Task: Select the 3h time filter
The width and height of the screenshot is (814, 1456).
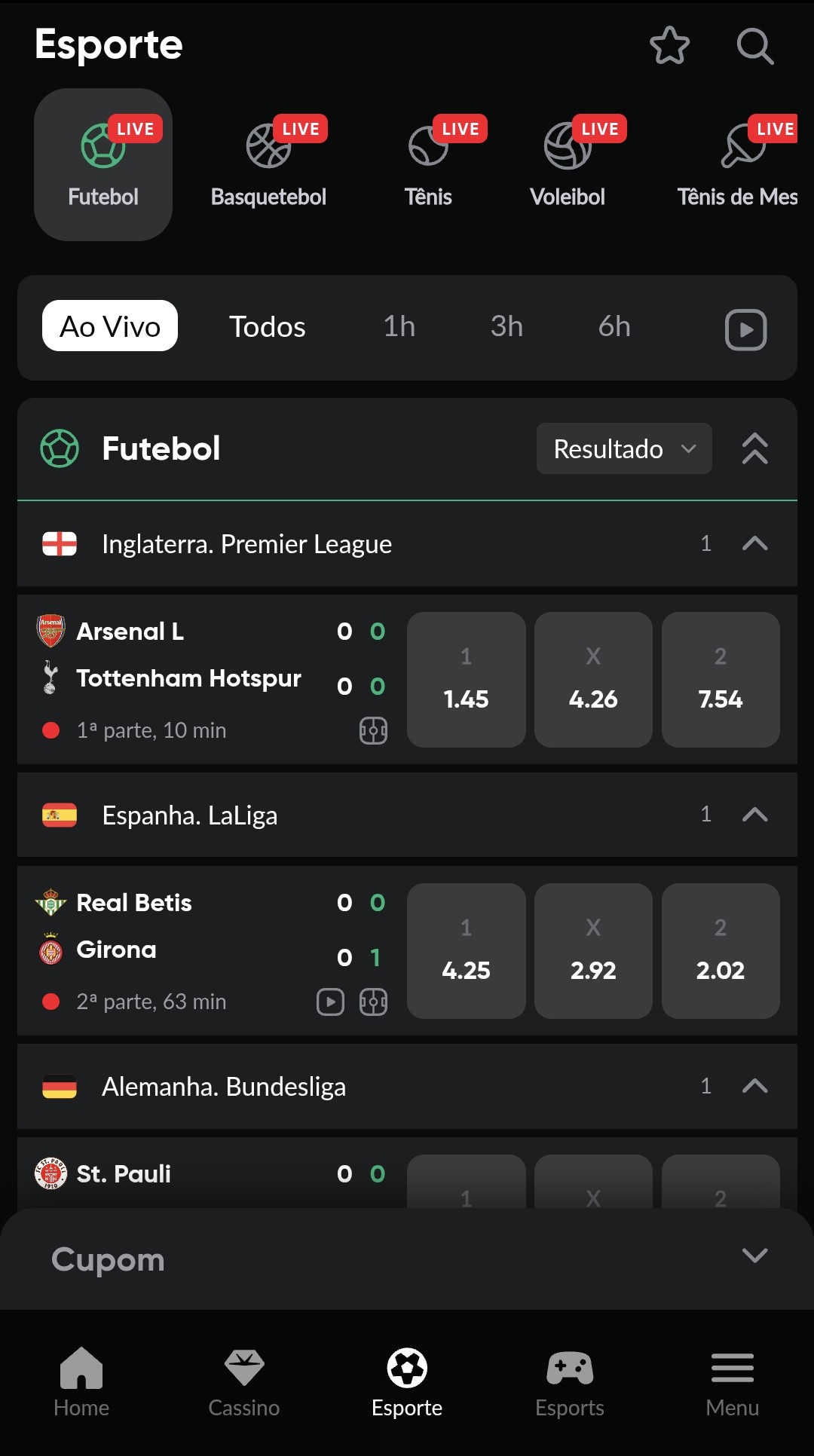Action: pyautogui.click(x=505, y=326)
